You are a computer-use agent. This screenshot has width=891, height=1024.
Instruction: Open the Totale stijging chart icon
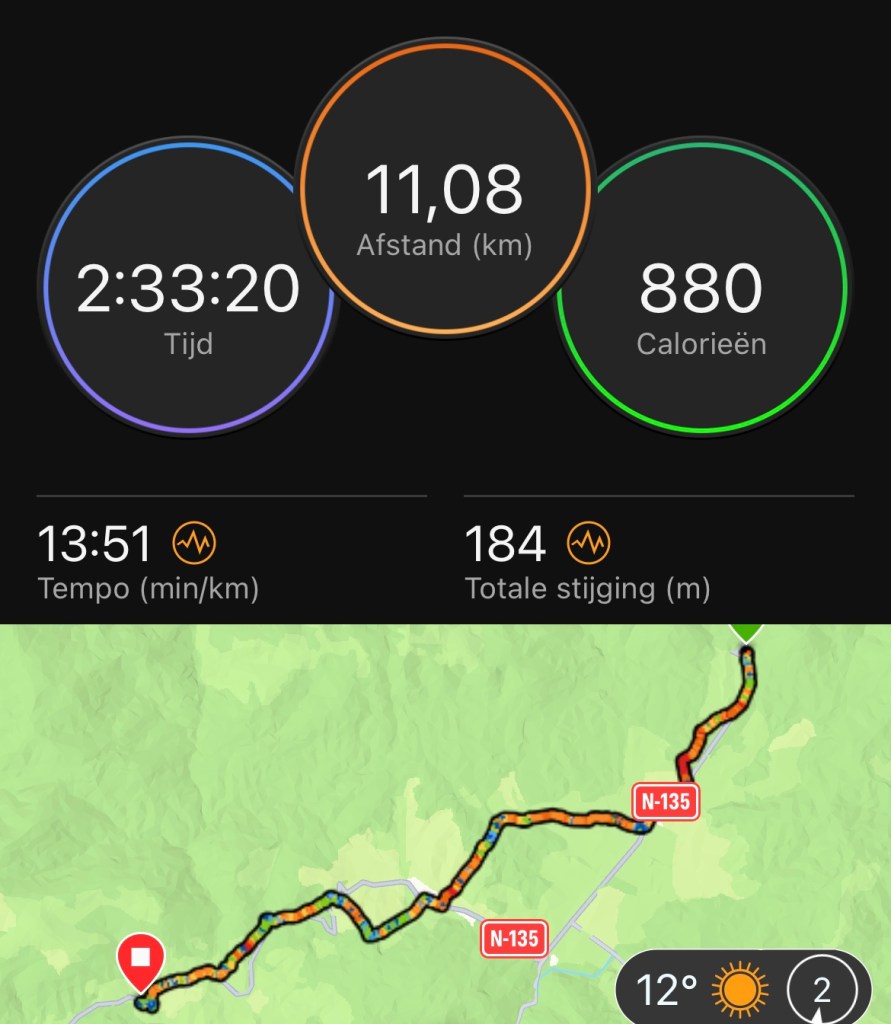(x=589, y=544)
